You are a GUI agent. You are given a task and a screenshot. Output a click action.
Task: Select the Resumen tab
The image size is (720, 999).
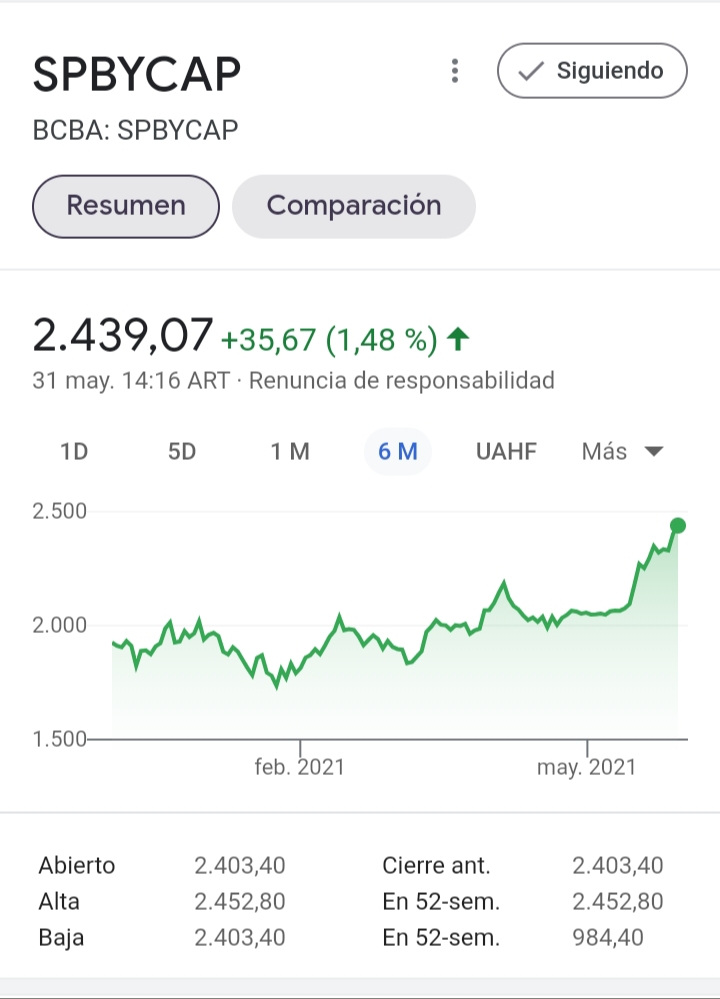[x=126, y=206]
